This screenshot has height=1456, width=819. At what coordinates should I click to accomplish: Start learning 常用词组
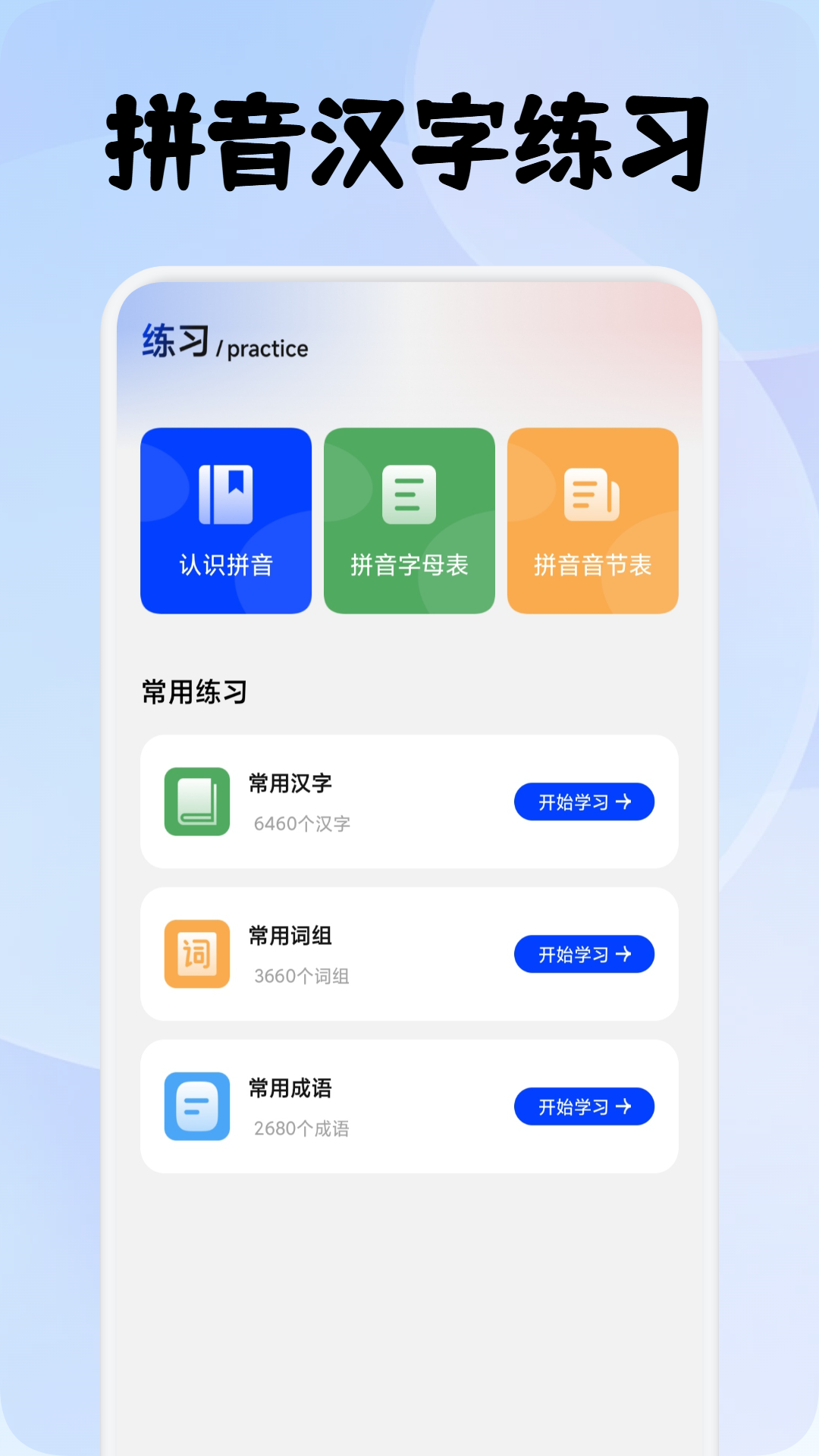584,954
